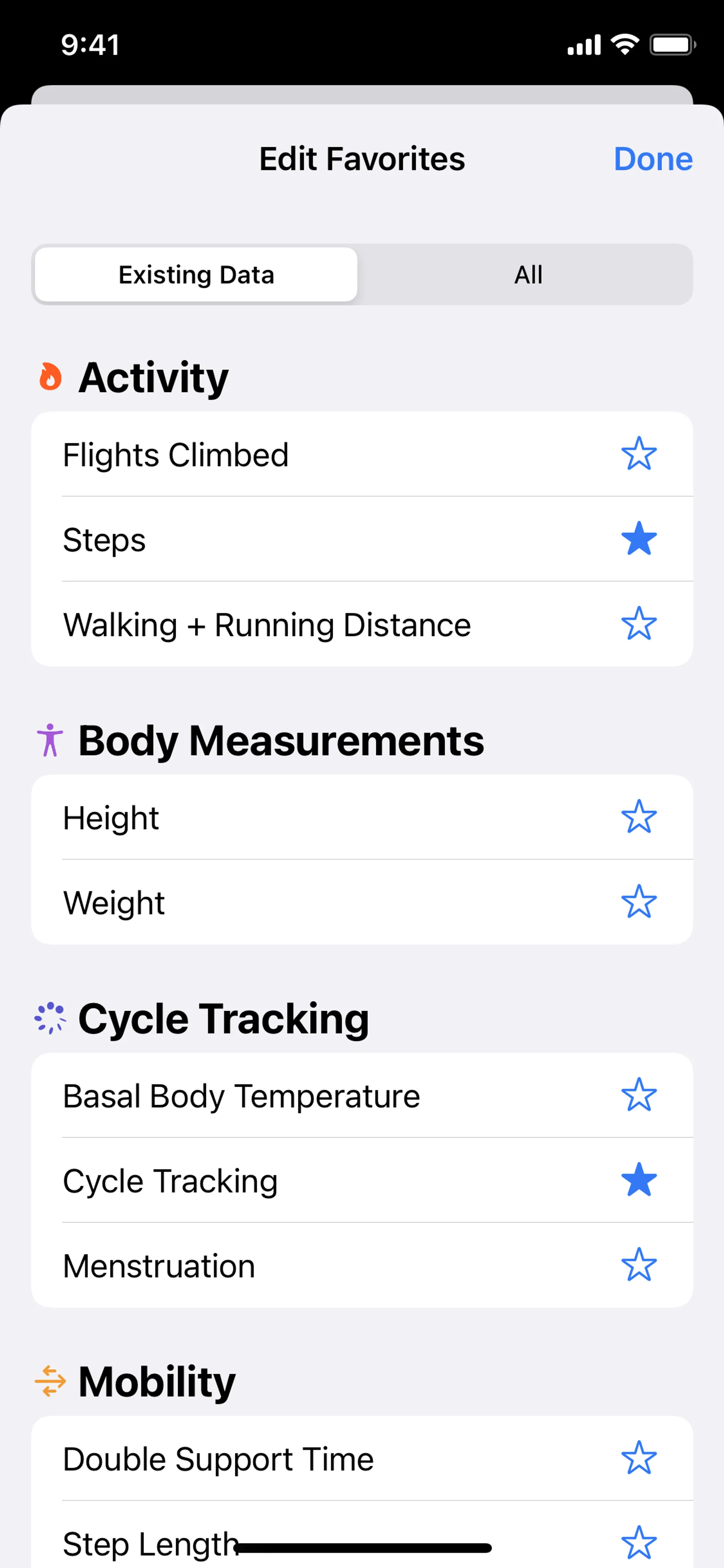The image size is (724, 1568).
Task: Switch to the All tab
Action: [x=528, y=275]
